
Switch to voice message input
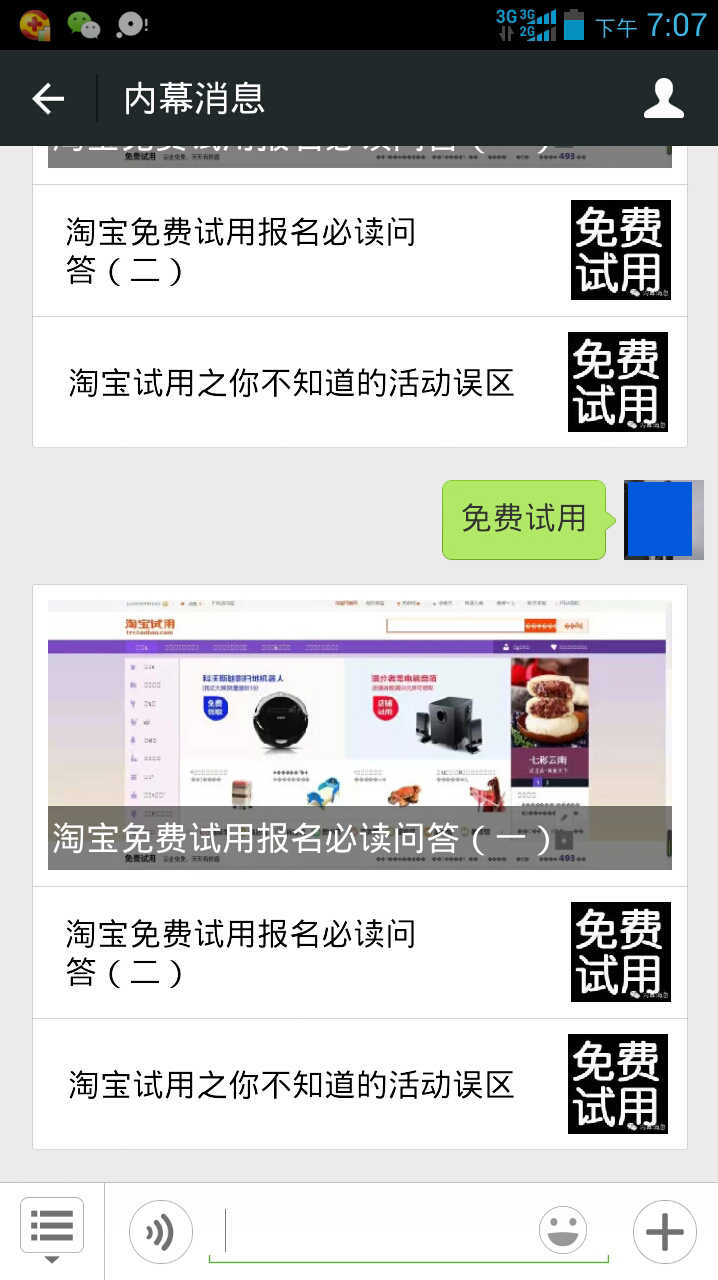(160, 1232)
